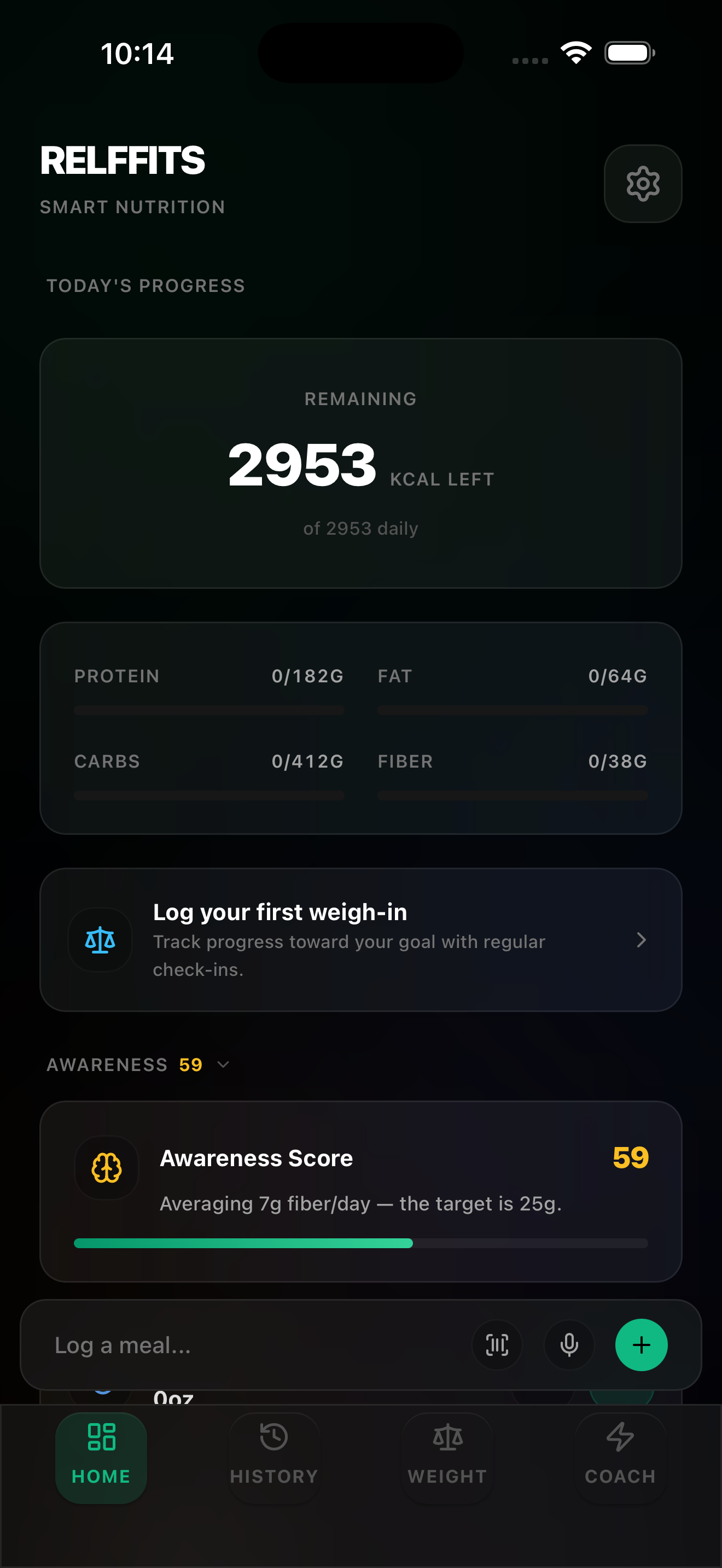Open Log your first weigh-in
This screenshot has height=1568, width=722.
pos(361,940)
